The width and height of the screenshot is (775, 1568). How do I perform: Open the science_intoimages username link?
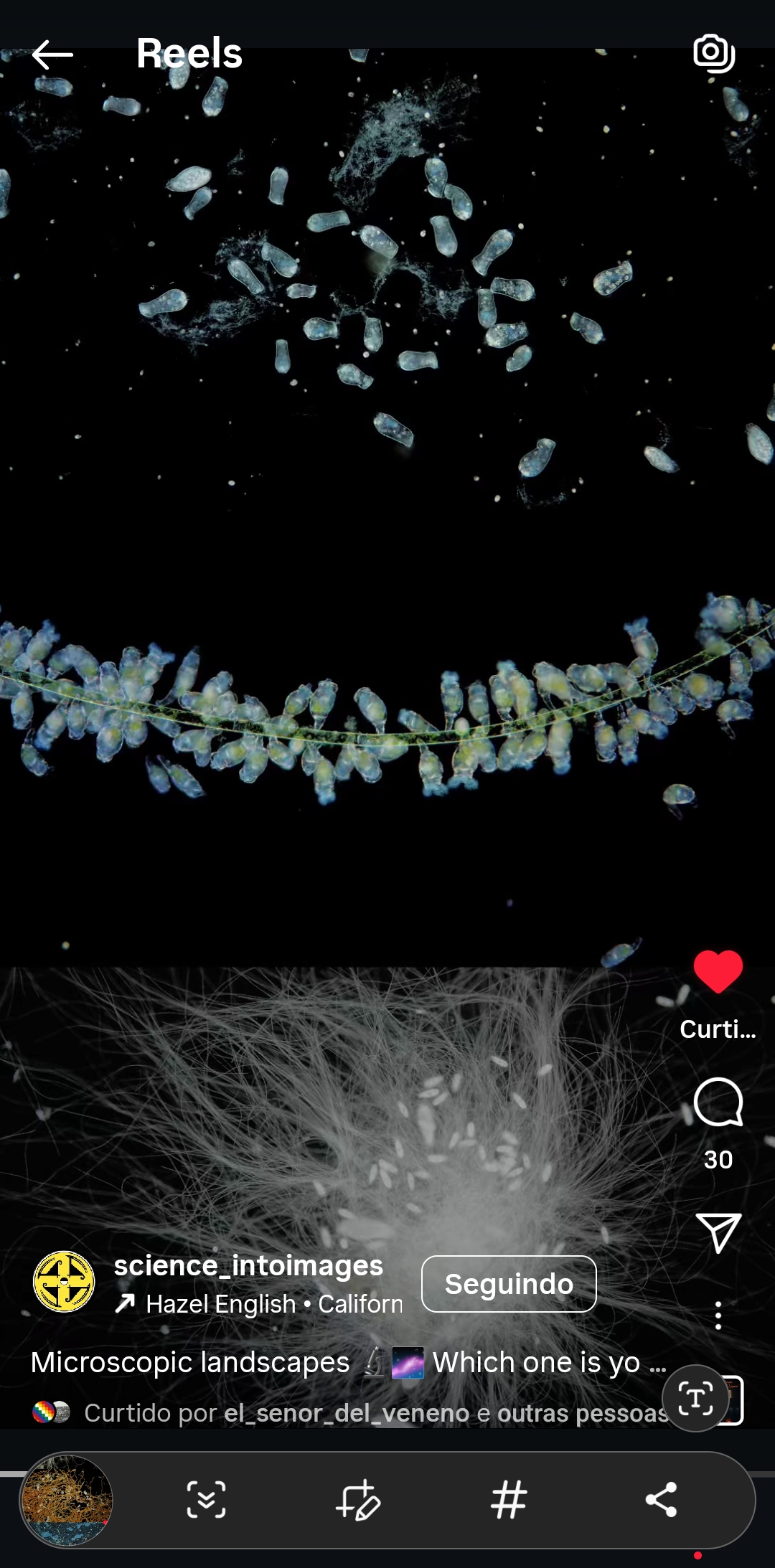coord(248,1266)
